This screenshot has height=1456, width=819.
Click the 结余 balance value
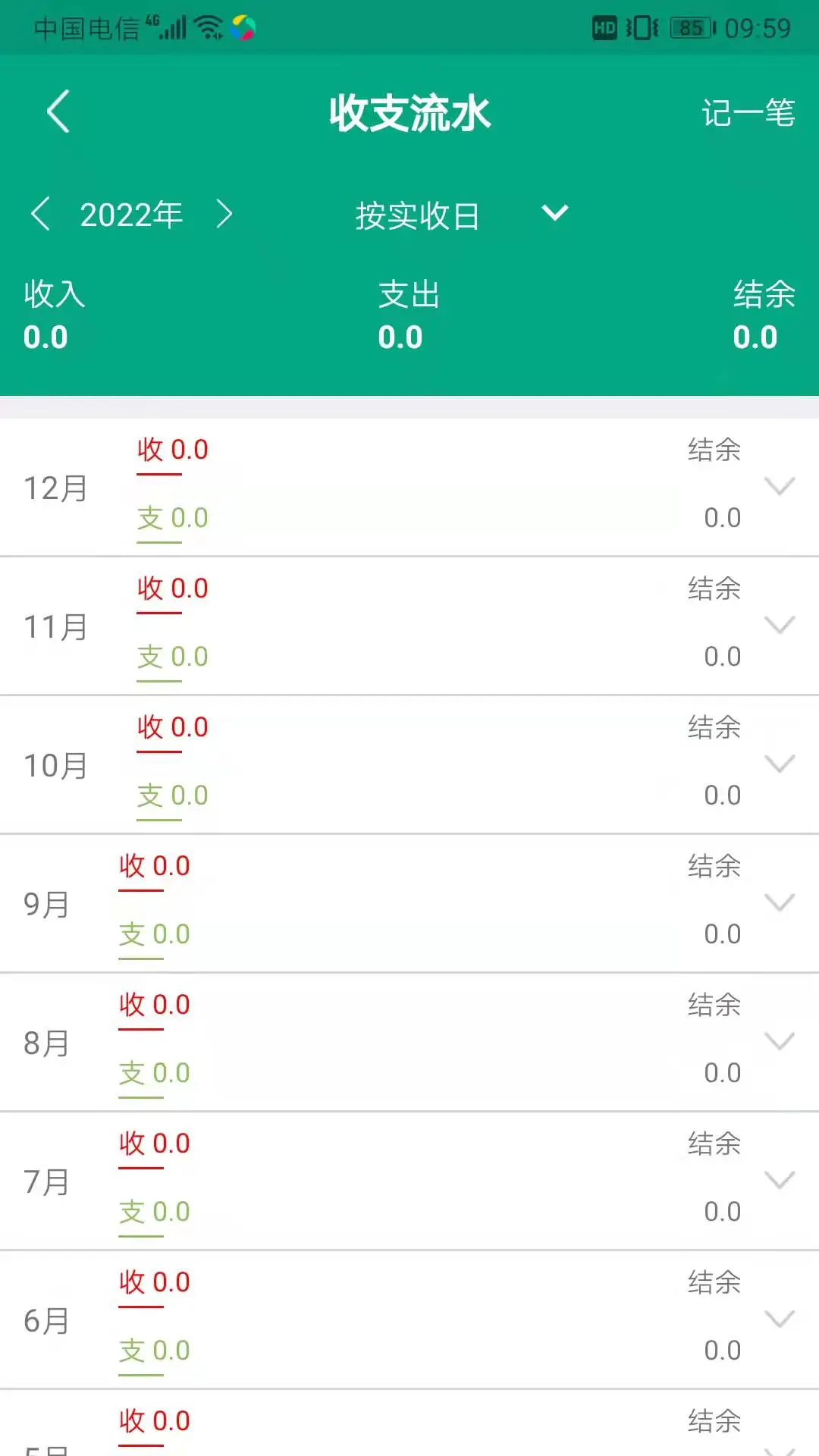pyautogui.click(x=757, y=338)
